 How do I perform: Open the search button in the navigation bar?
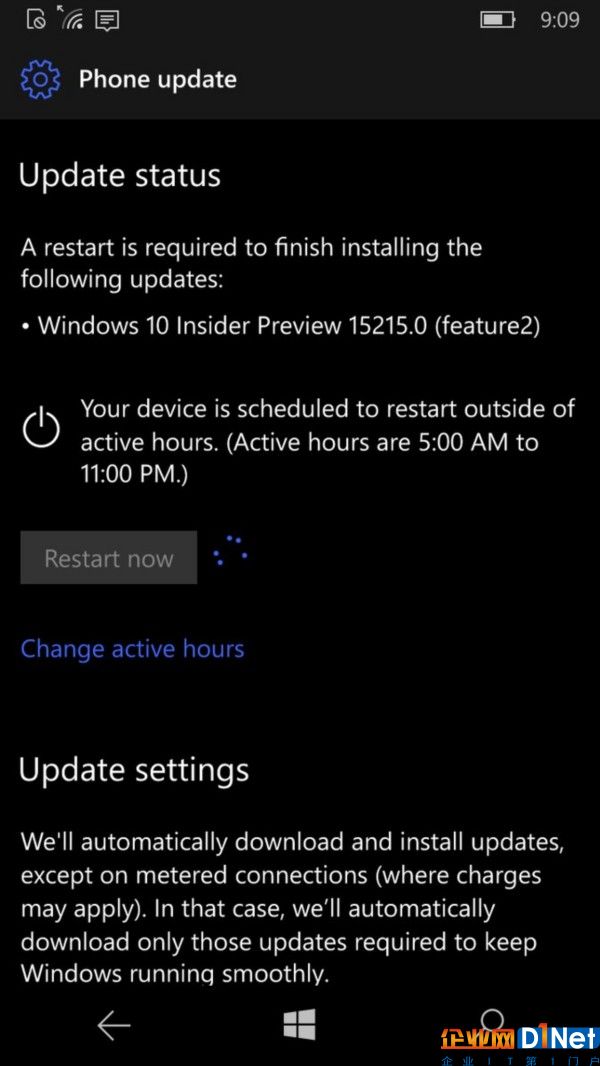click(491, 1020)
